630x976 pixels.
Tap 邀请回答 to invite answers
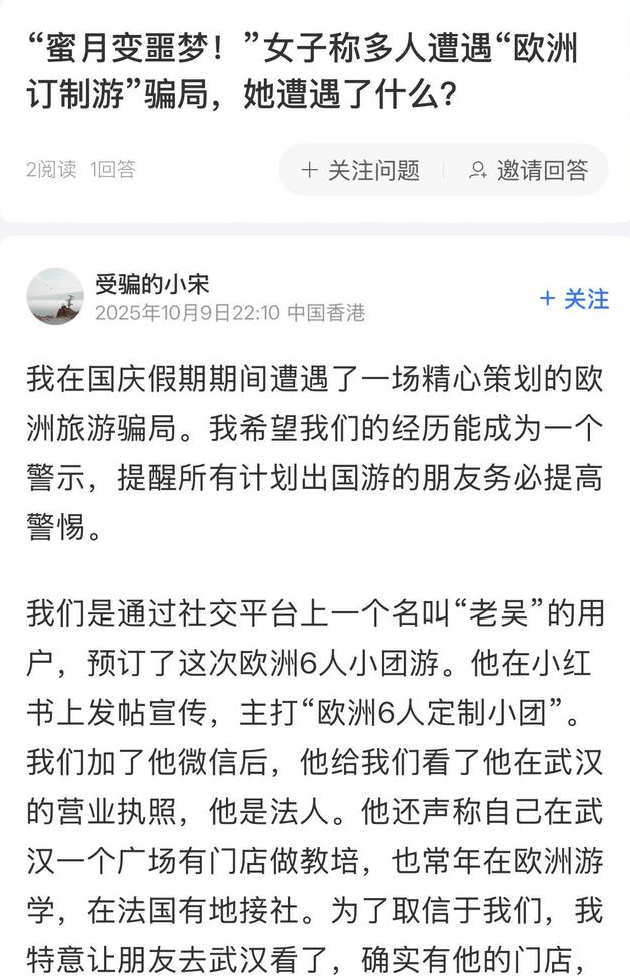pyautogui.click(x=529, y=170)
